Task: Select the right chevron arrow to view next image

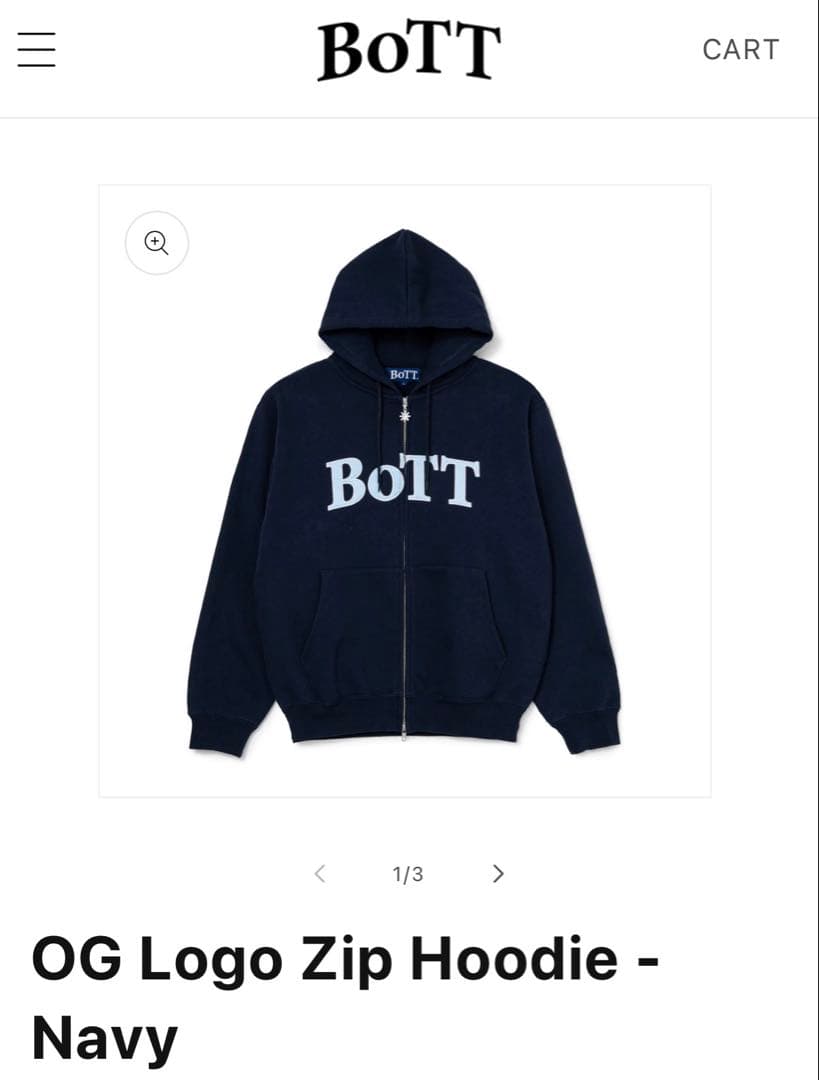Action: point(497,873)
